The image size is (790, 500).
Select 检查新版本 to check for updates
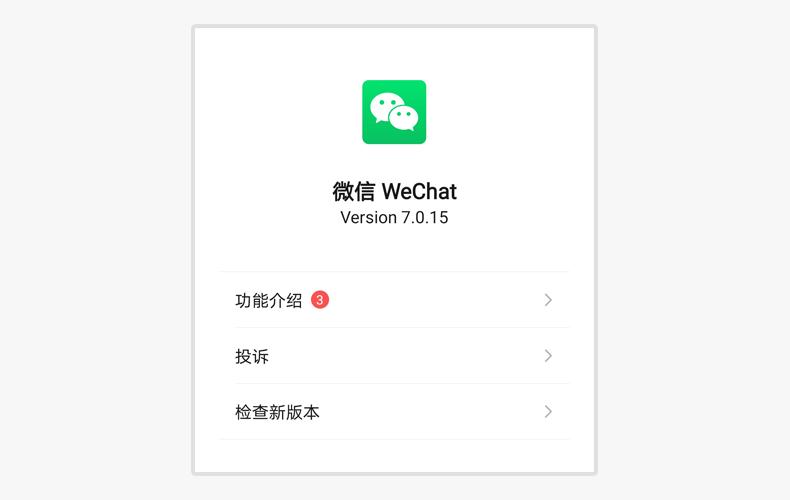pos(394,412)
